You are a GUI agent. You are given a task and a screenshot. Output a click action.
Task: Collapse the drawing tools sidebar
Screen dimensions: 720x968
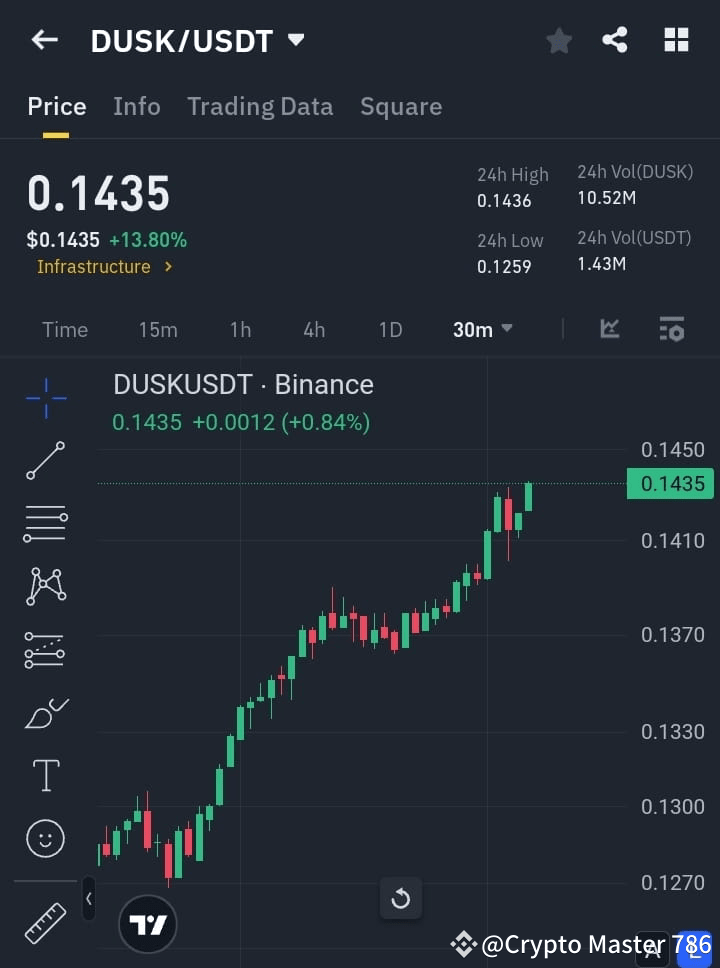coord(89,899)
